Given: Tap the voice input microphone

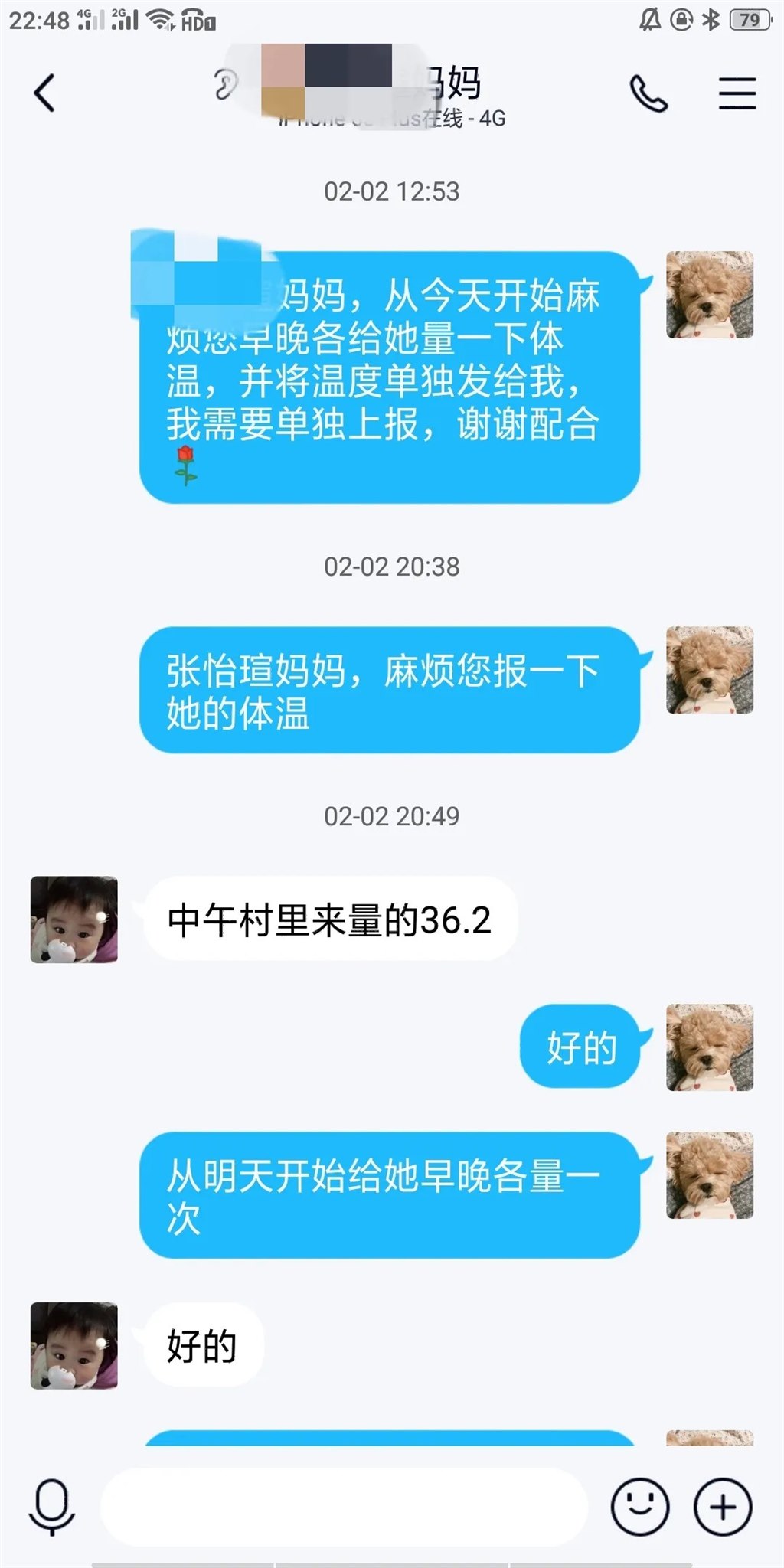Looking at the screenshot, I should (52, 1507).
